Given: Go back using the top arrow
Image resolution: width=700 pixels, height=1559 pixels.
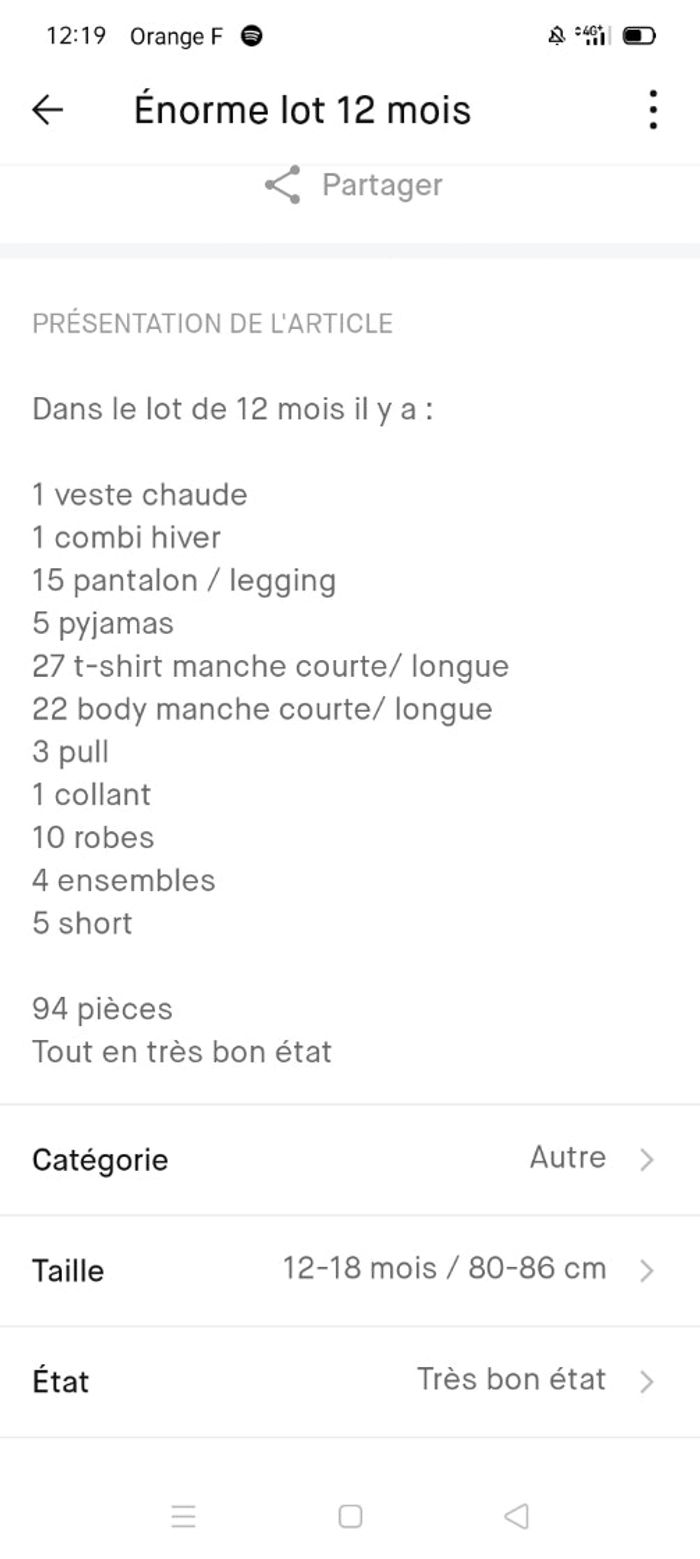Looking at the screenshot, I should 47,110.
